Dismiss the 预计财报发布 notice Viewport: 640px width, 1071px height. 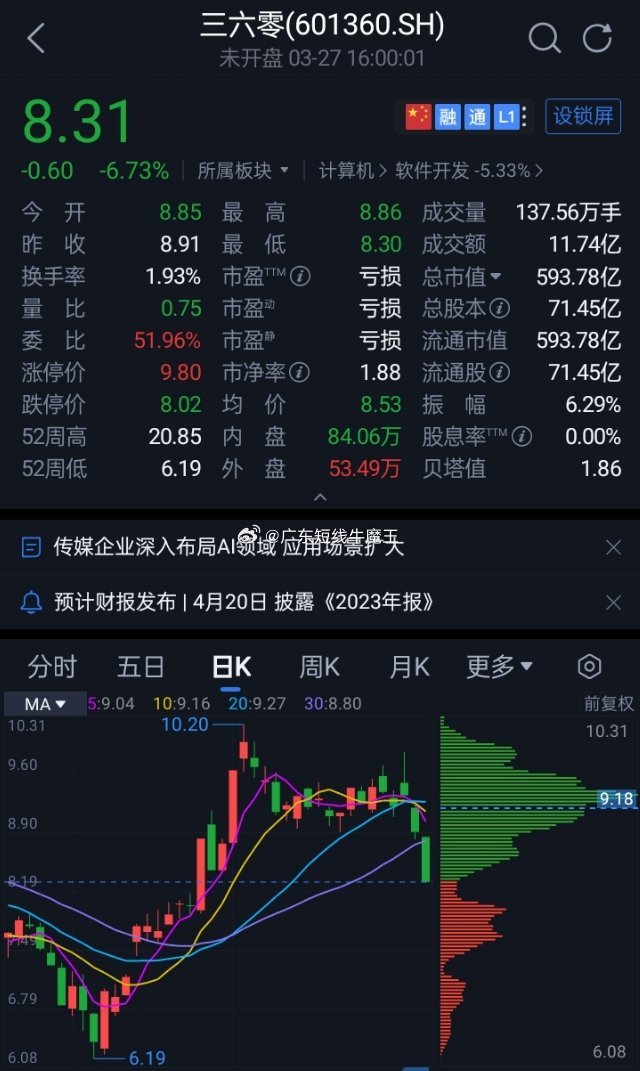613,602
